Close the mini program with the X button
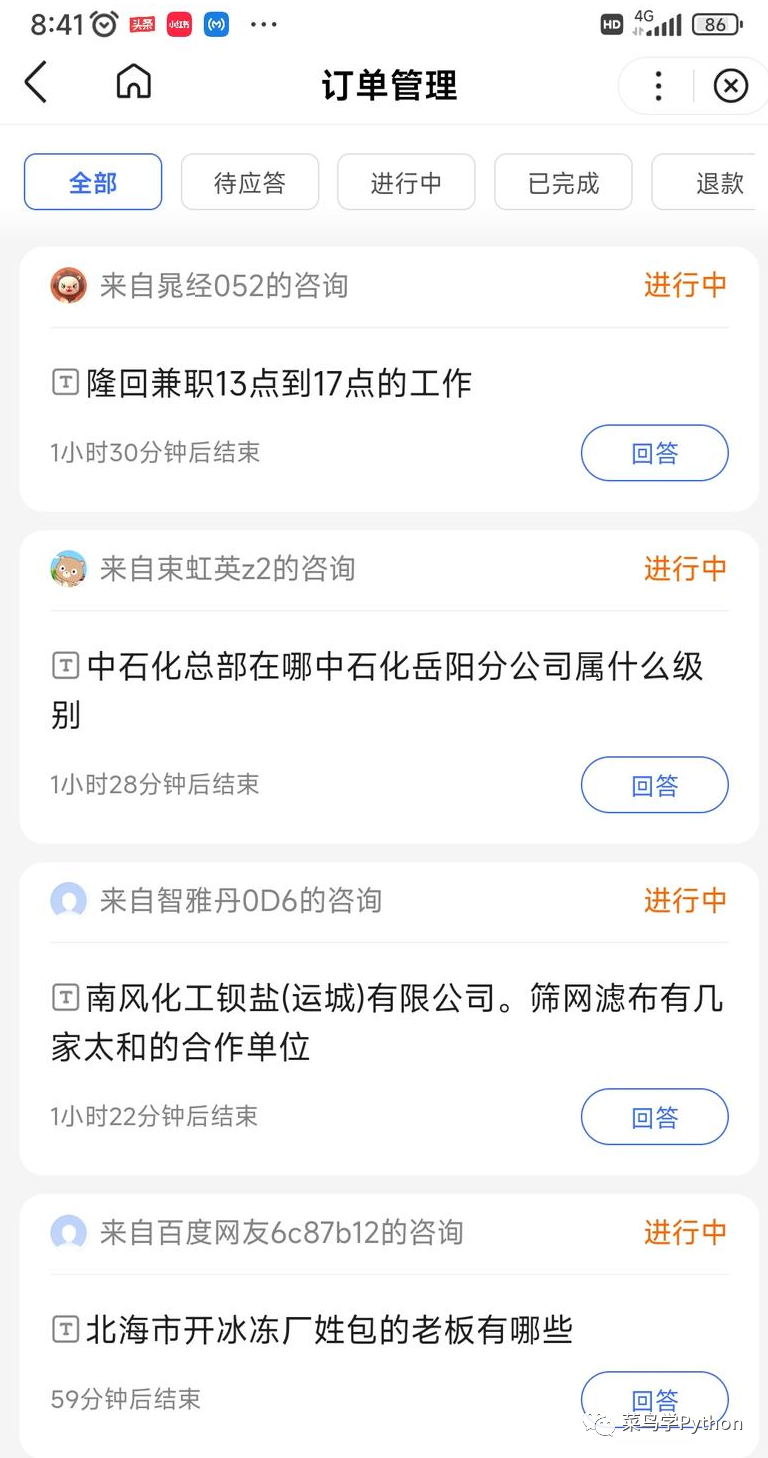This screenshot has height=1458, width=768. coord(731,86)
